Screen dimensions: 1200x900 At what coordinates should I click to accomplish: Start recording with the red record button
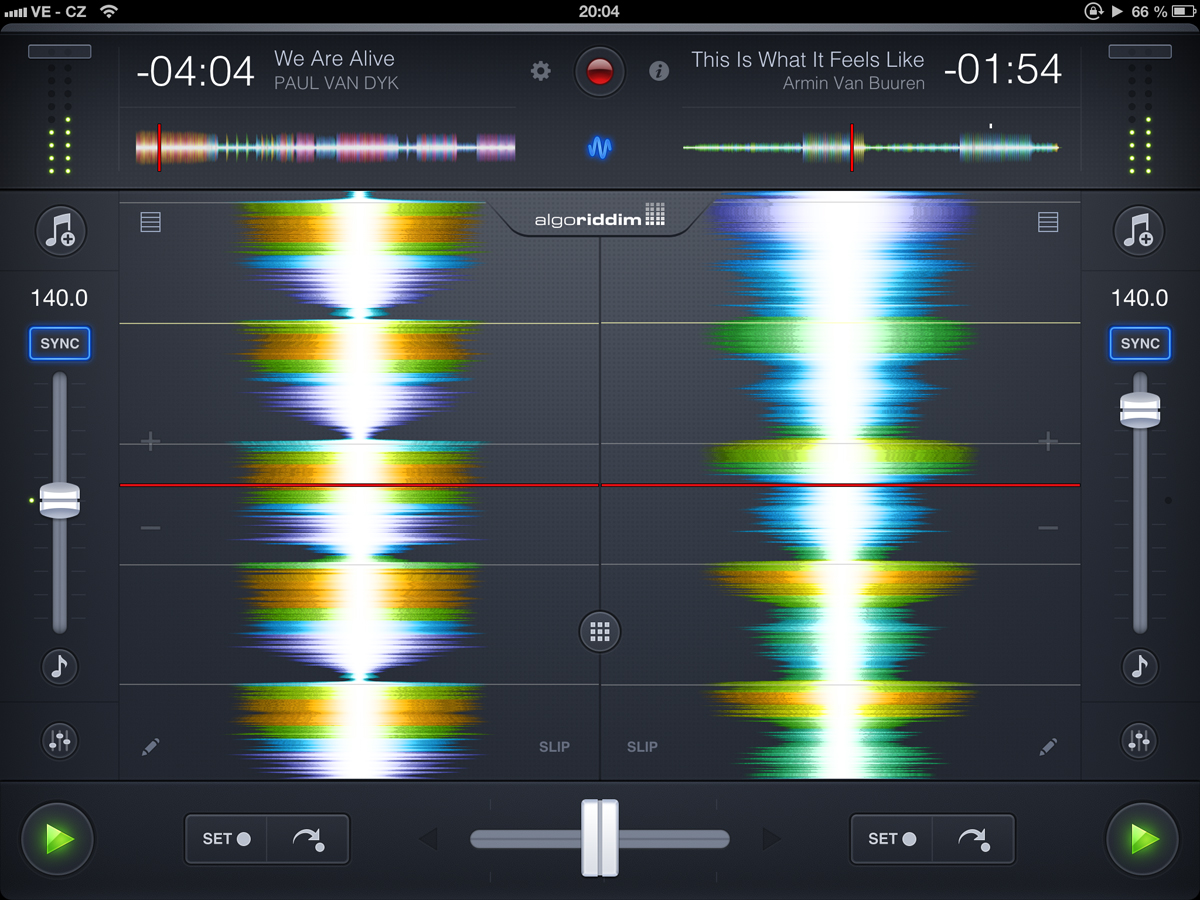coord(600,72)
